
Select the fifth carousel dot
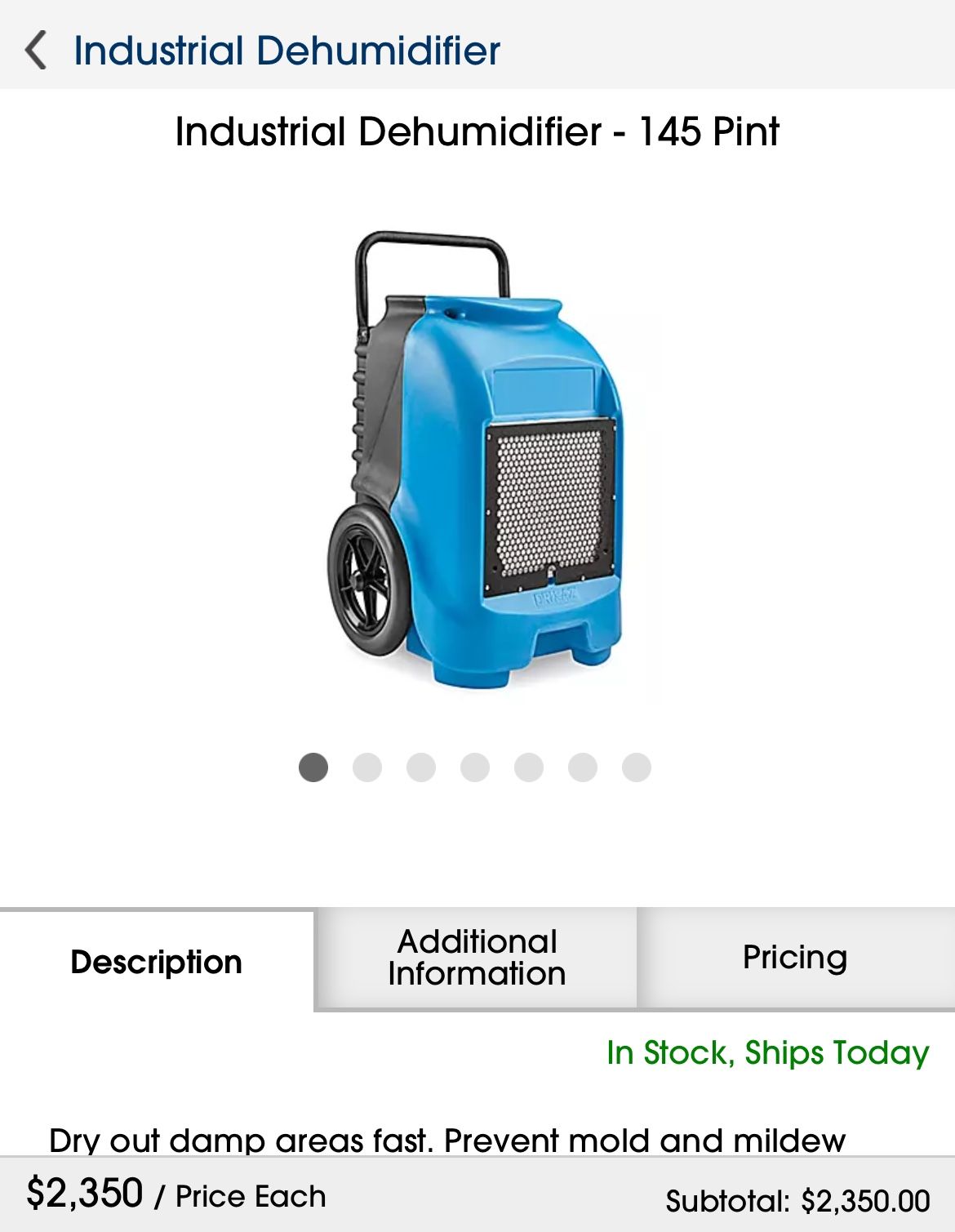[528, 766]
